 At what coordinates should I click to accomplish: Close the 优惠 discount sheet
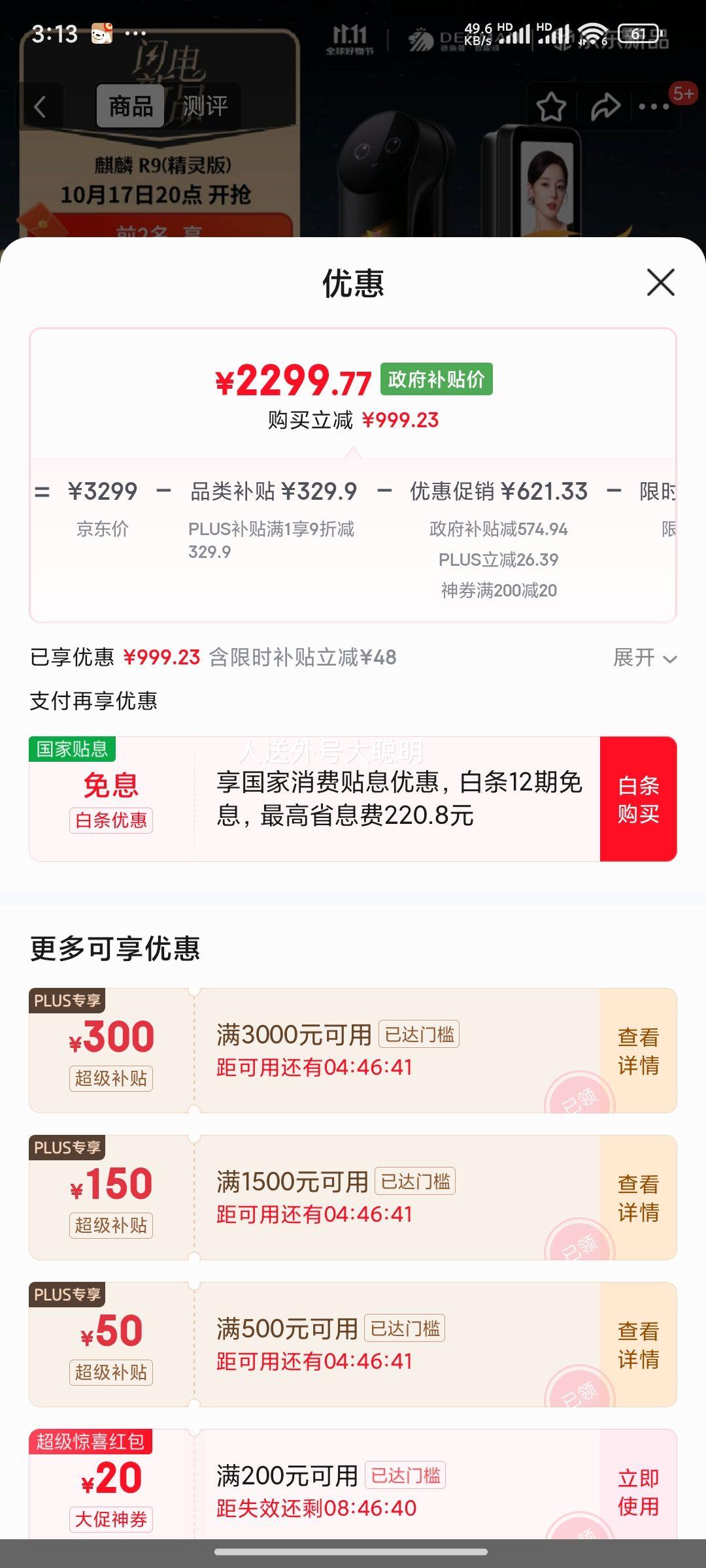[x=660, y=282]
